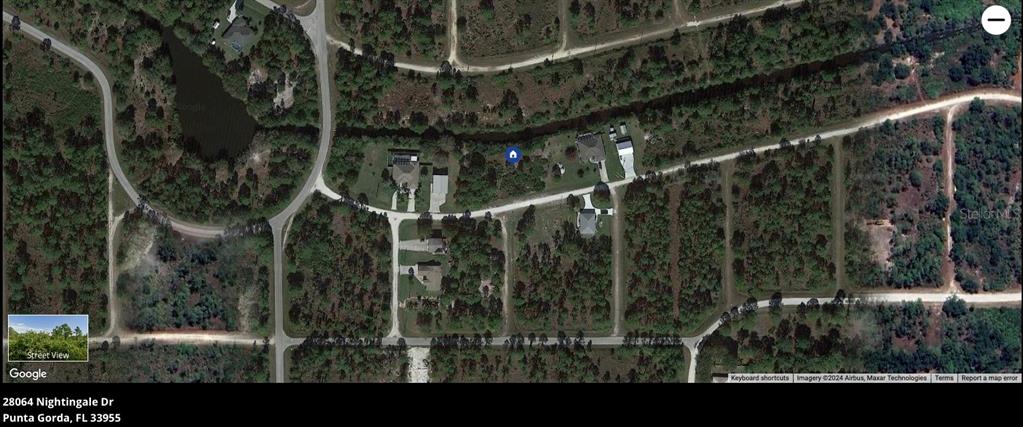Open the Street View thumbnail
The height and width of the screenshot is (427, 1023).
[48, 338]
